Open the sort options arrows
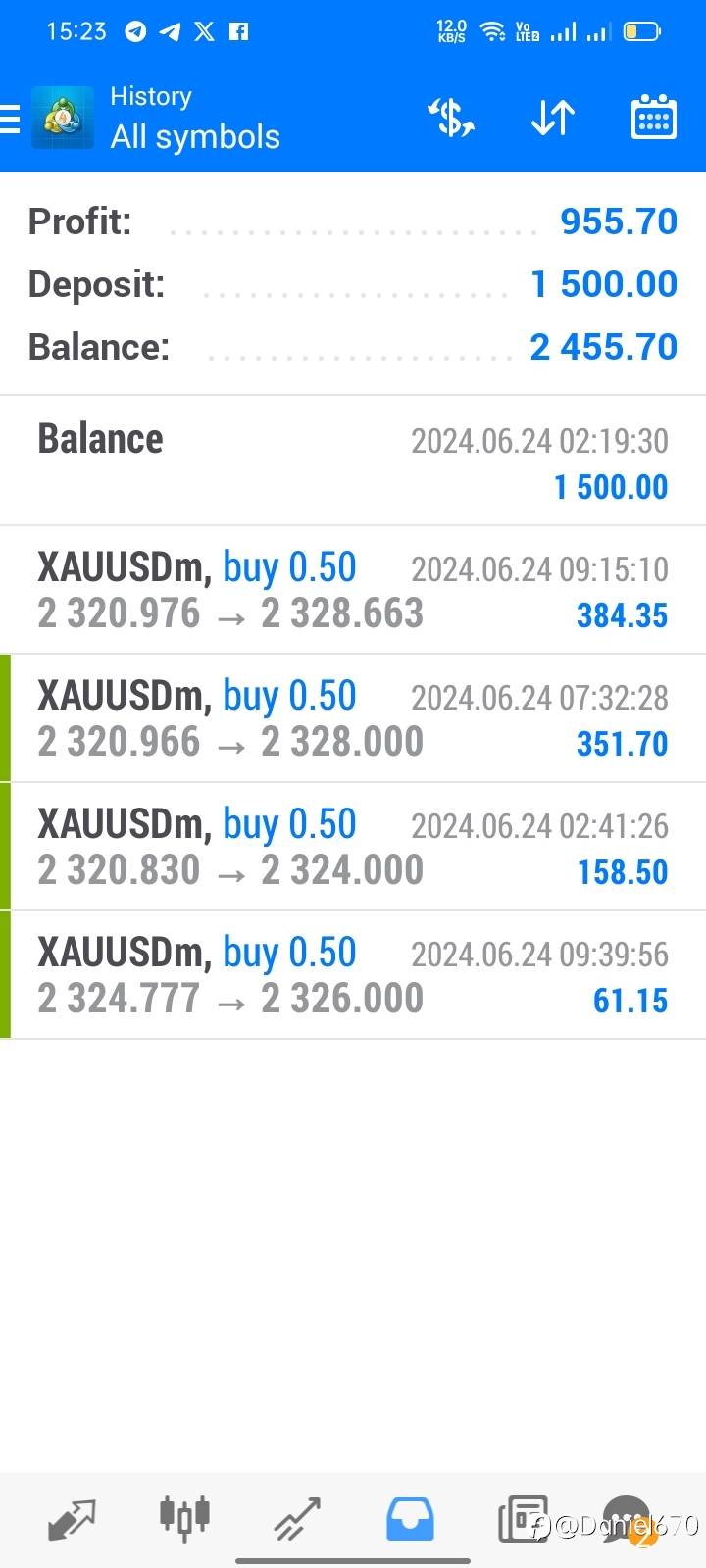Image resolution: width=706 pixels, height=1568 pixels. (553, 119)
